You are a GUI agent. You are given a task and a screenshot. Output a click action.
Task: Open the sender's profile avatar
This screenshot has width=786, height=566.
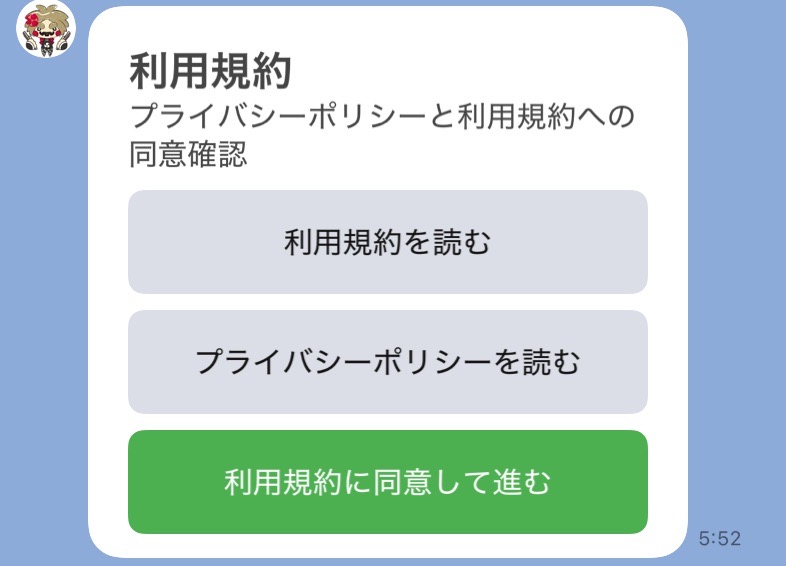(47, 29)
